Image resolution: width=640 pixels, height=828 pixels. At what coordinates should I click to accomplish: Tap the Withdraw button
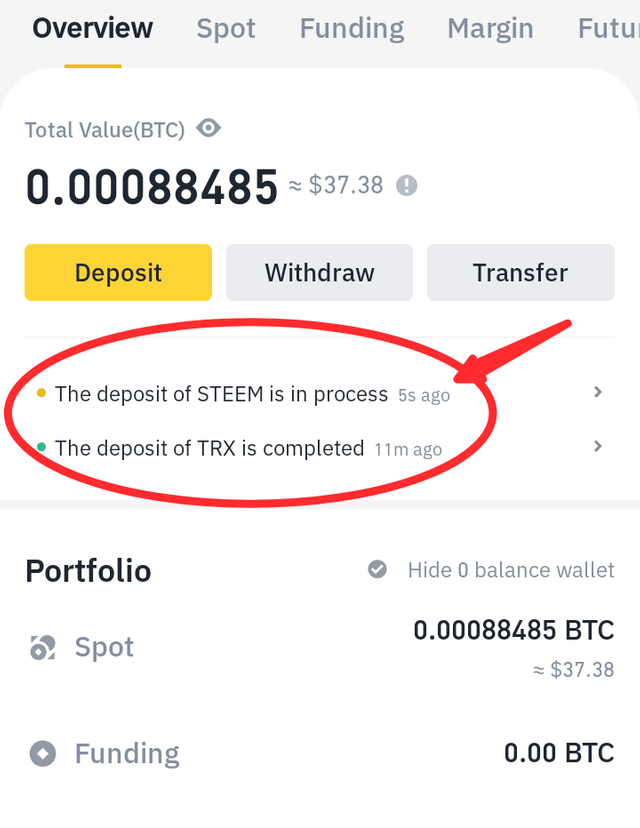(319, 272)
